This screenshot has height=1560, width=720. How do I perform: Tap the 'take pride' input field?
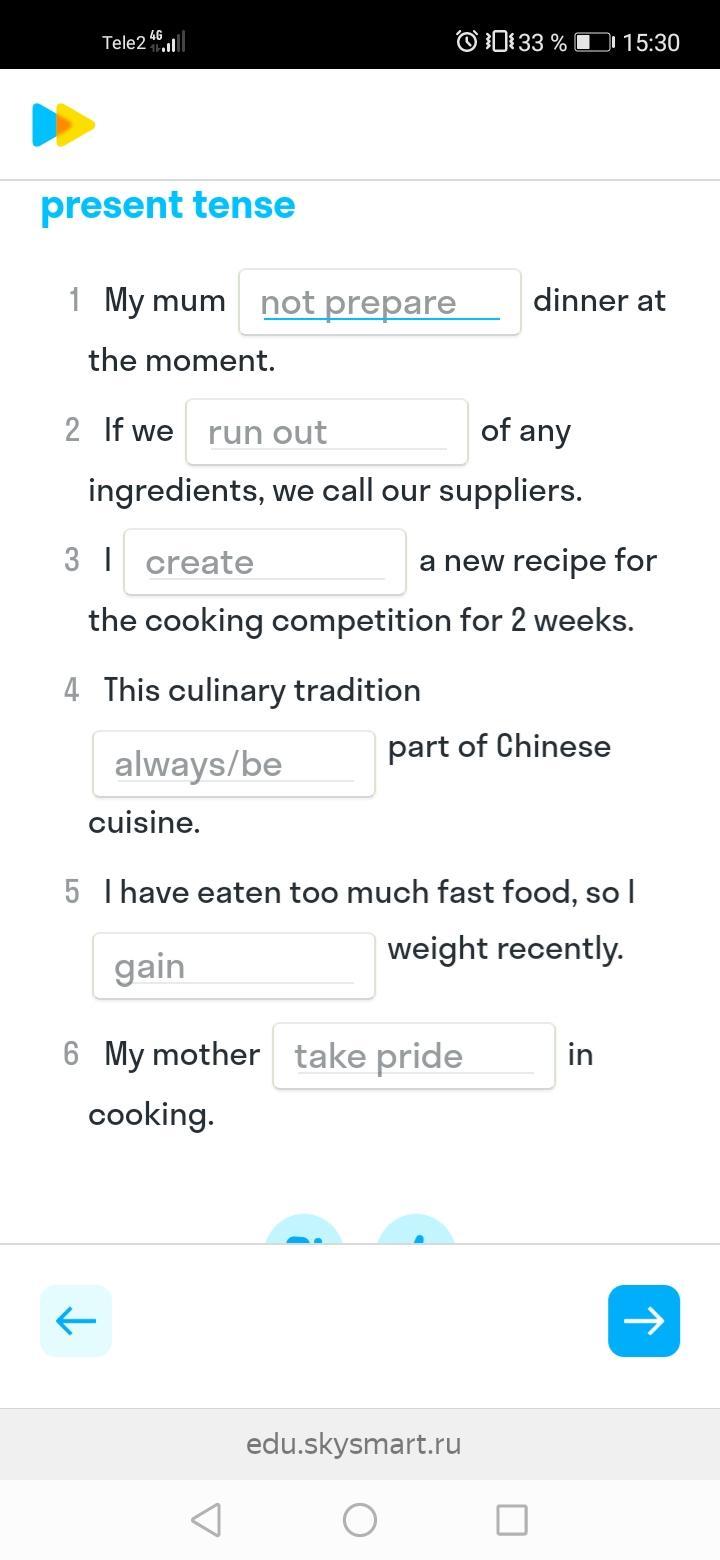pyautogui.click(x=413, y=1056)
